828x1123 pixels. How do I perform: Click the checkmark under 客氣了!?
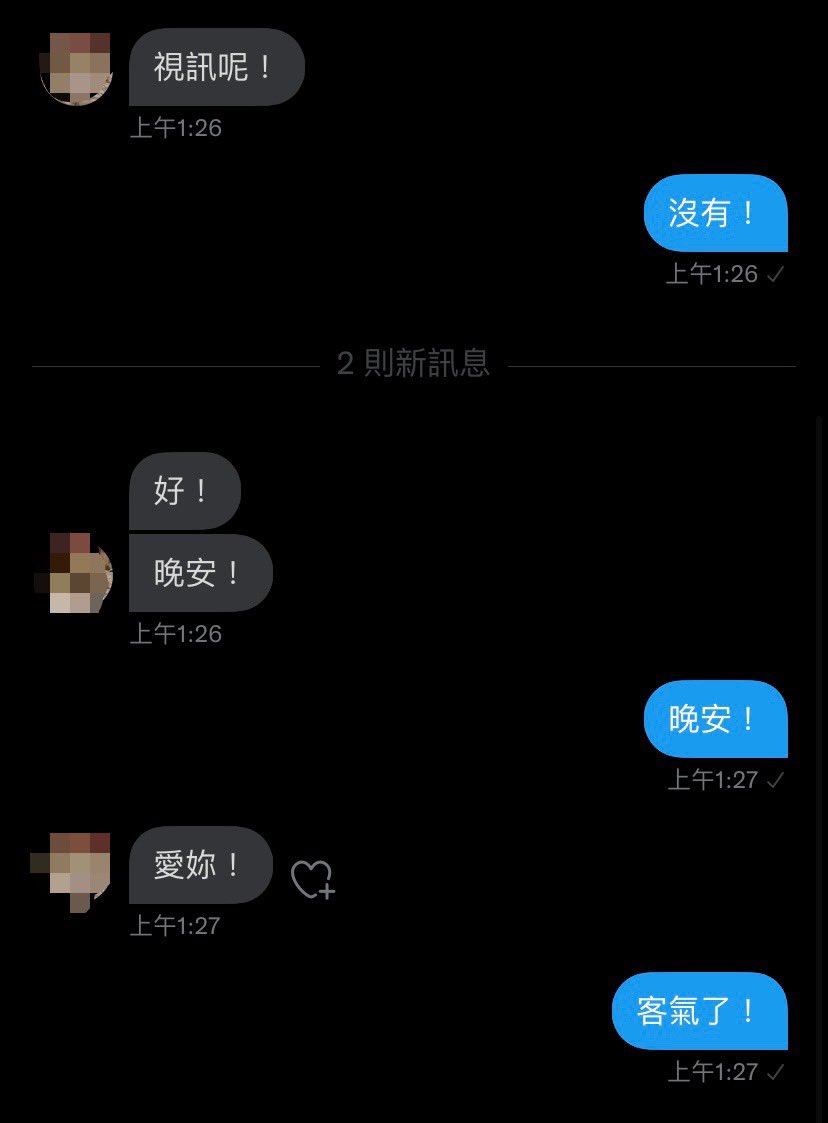click(x=774, y=1071)
